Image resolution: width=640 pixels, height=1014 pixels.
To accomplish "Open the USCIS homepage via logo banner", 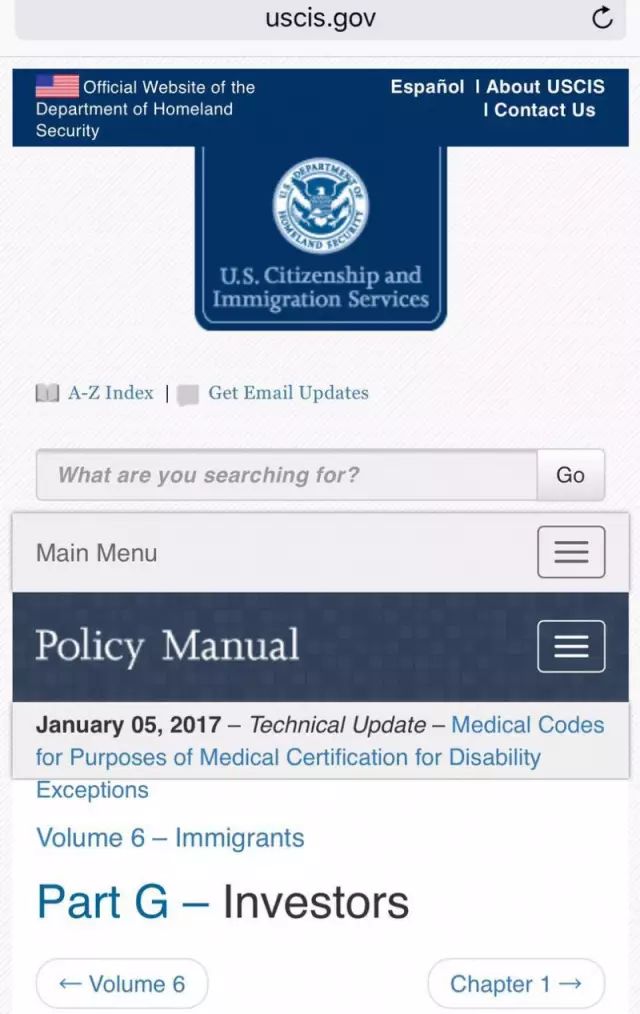I will (320, 238).
